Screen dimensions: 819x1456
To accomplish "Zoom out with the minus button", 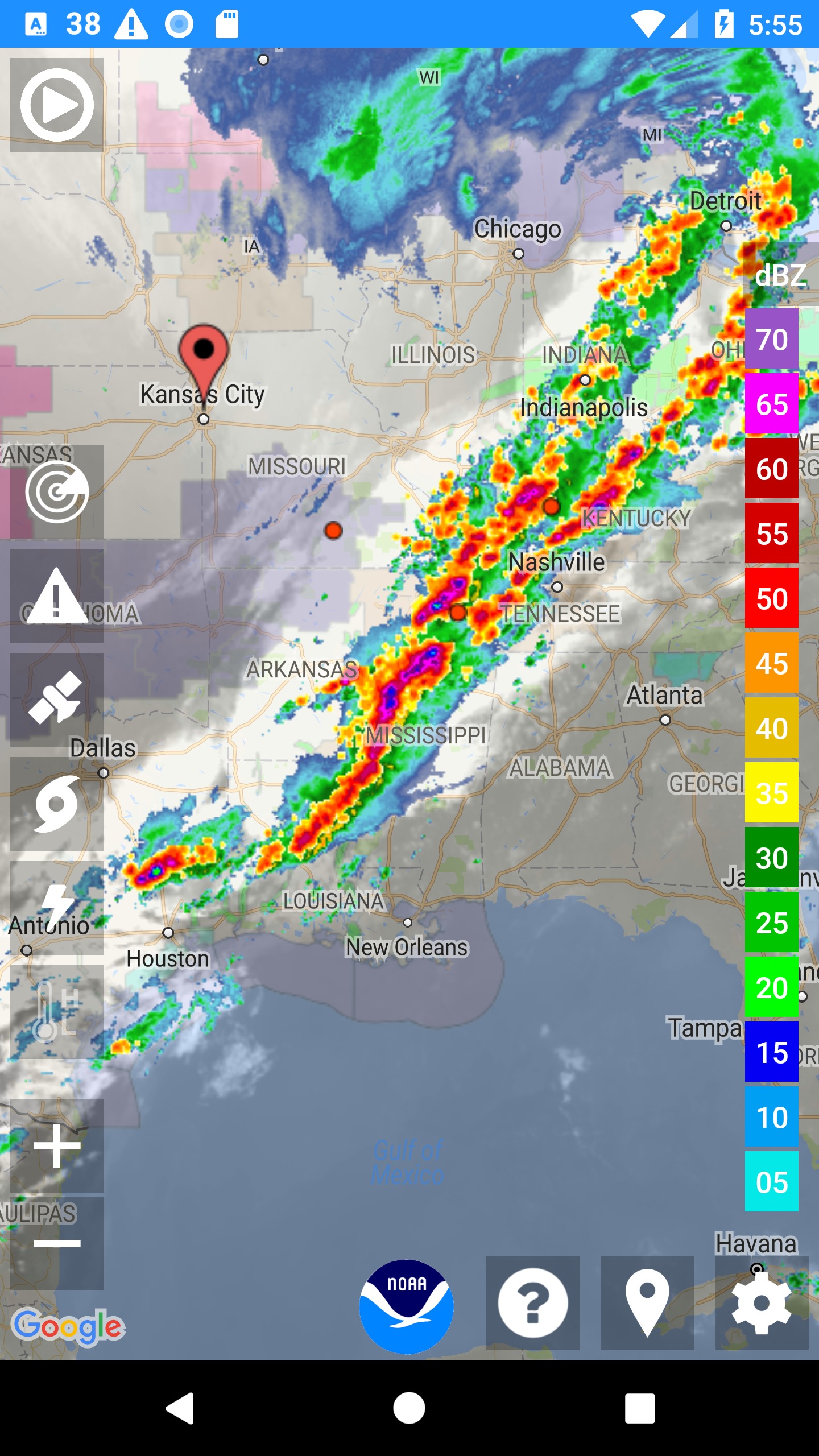I will (57, 1243).
